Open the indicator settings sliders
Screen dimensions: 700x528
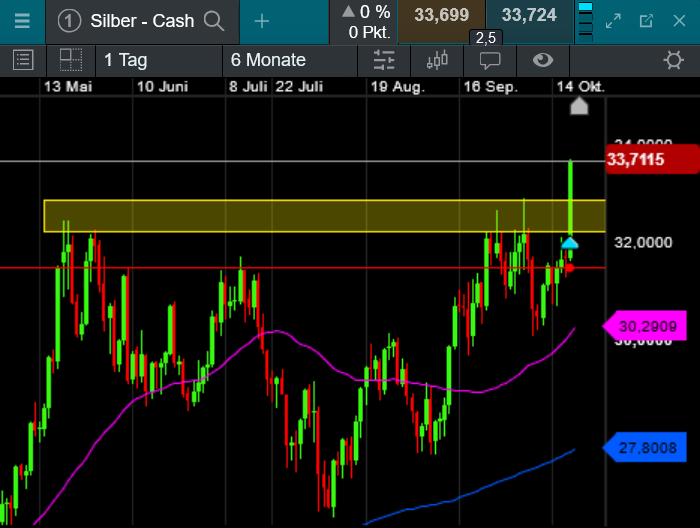tap(384, 61)
